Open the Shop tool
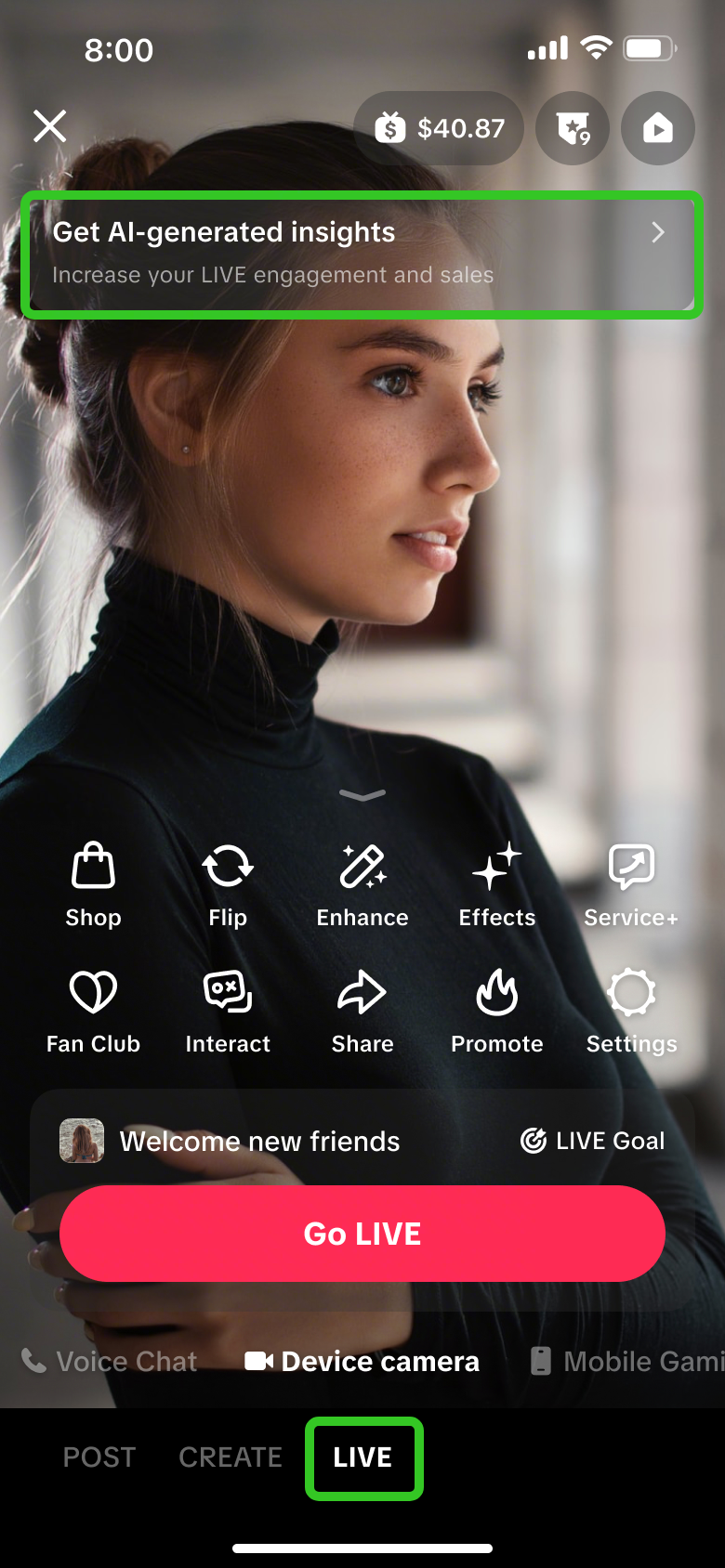Screen dimensions: 725x1568 [x=93, y=885]
